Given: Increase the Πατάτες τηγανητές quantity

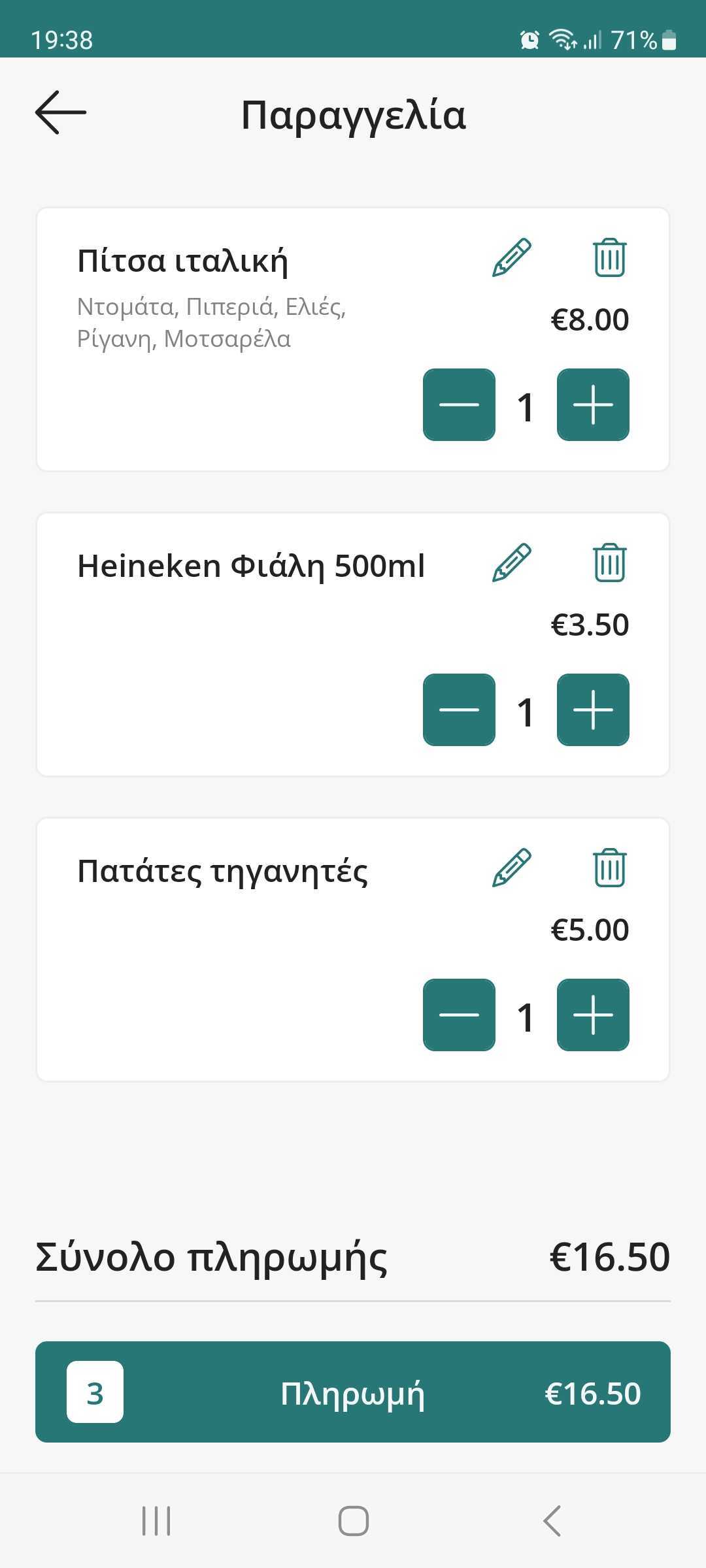Looking at the screenshot, I should 593,1015.
